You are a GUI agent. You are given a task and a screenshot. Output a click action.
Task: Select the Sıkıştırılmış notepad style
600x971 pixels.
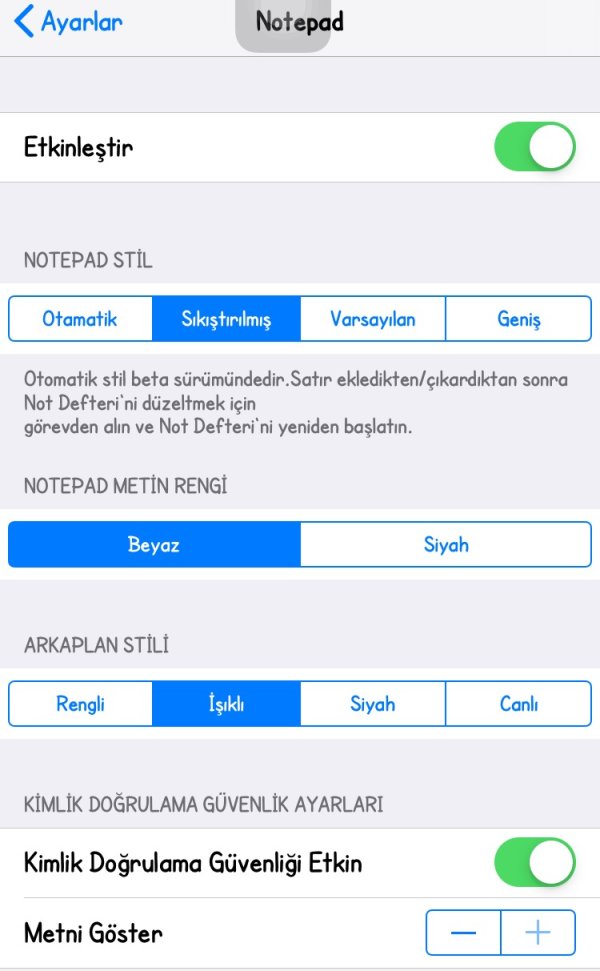click(226, 320)
